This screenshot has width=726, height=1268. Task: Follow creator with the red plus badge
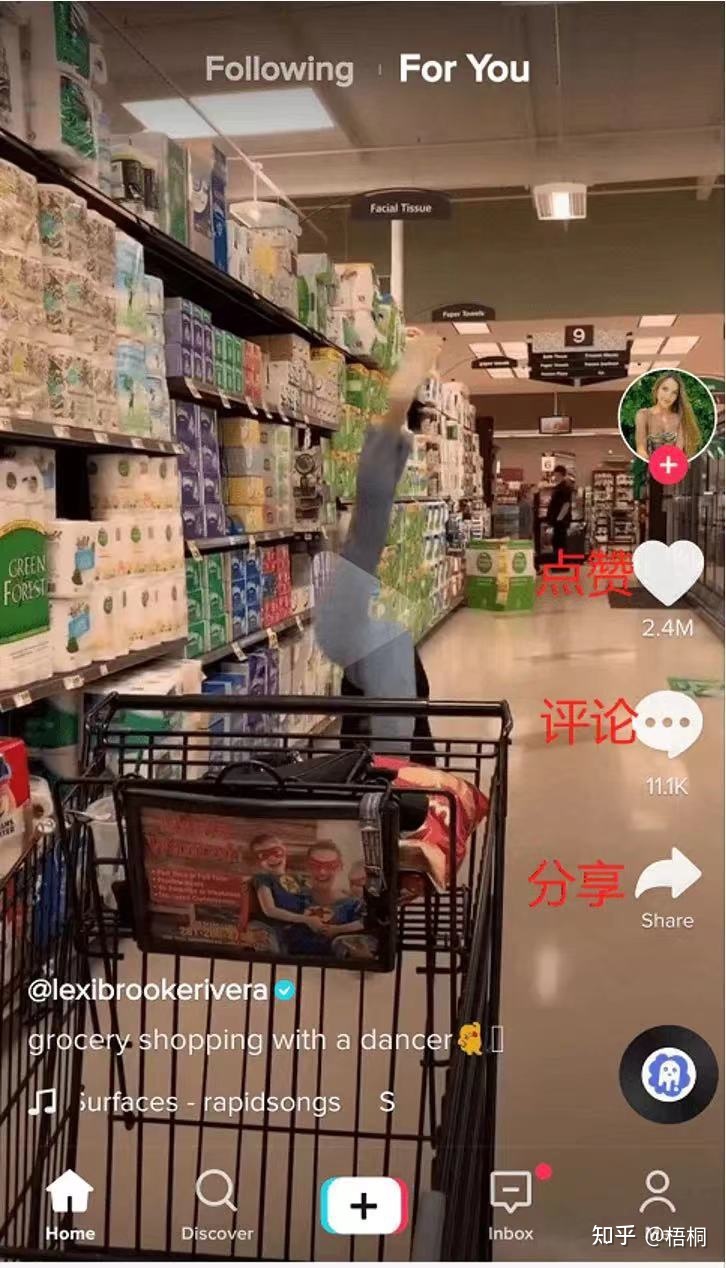click(667, 465)
